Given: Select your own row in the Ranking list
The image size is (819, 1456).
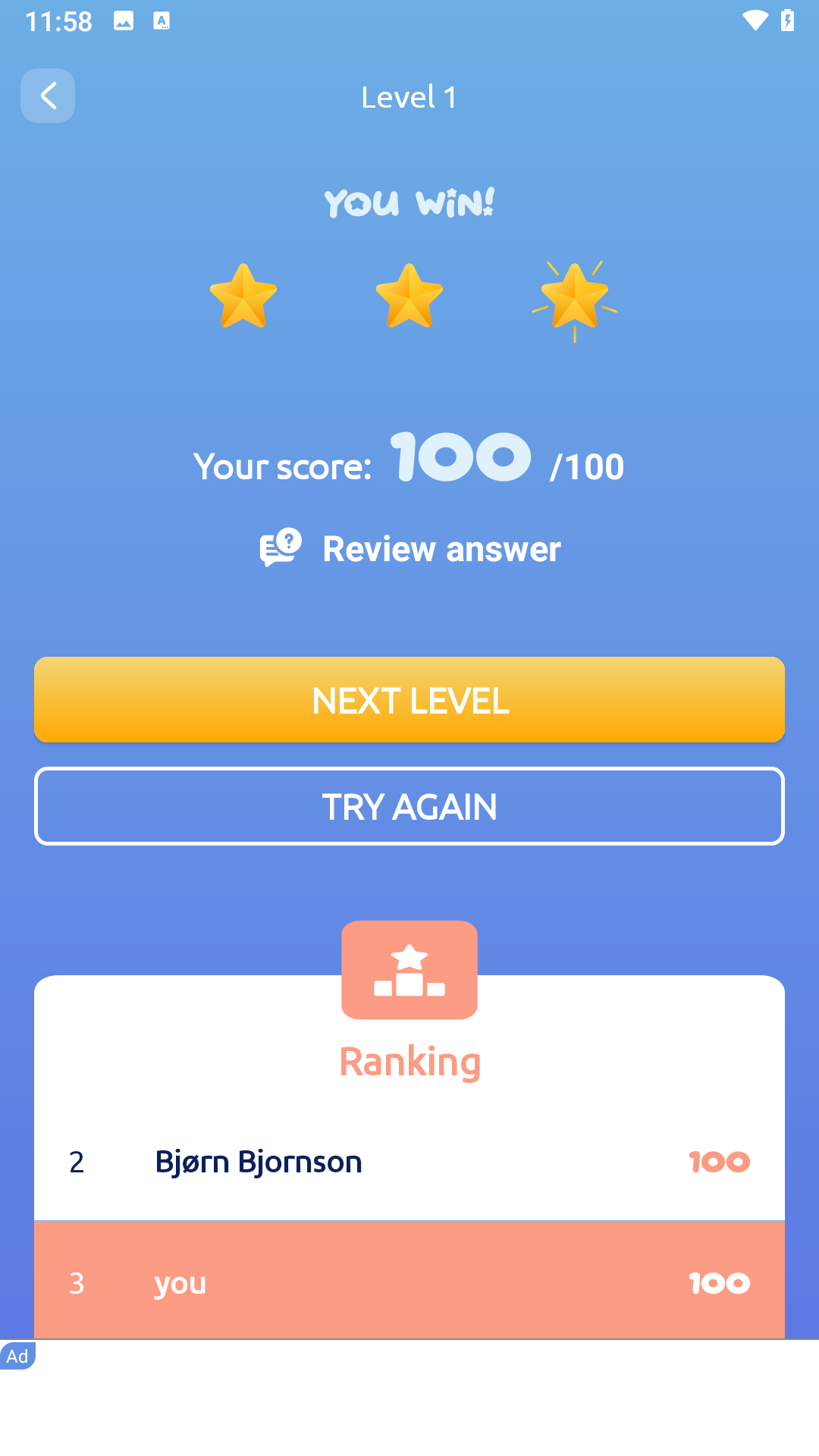Looking at the screenshot, I should (x=409, y=1282).
